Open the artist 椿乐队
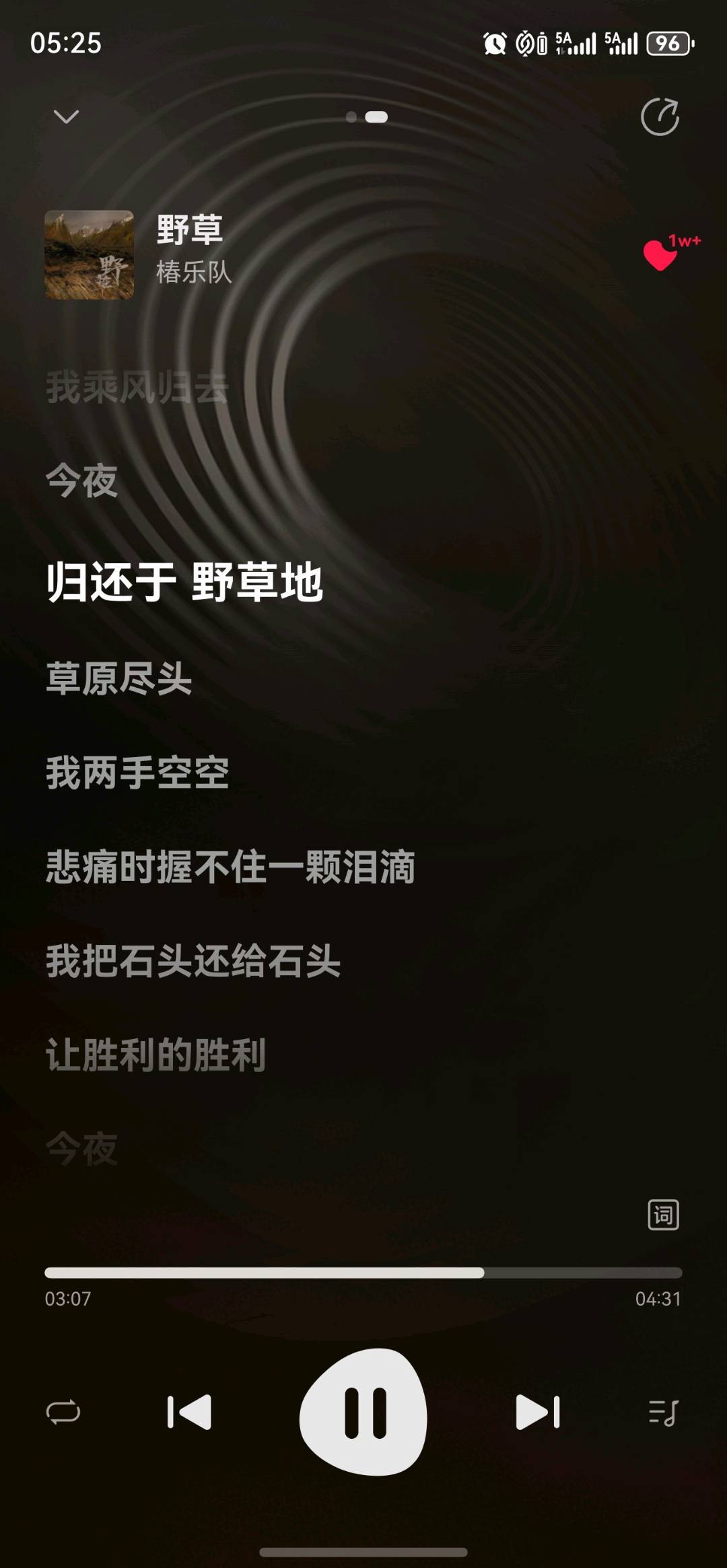This screenshot has width=727, height=1568. [x=194, y=273]
